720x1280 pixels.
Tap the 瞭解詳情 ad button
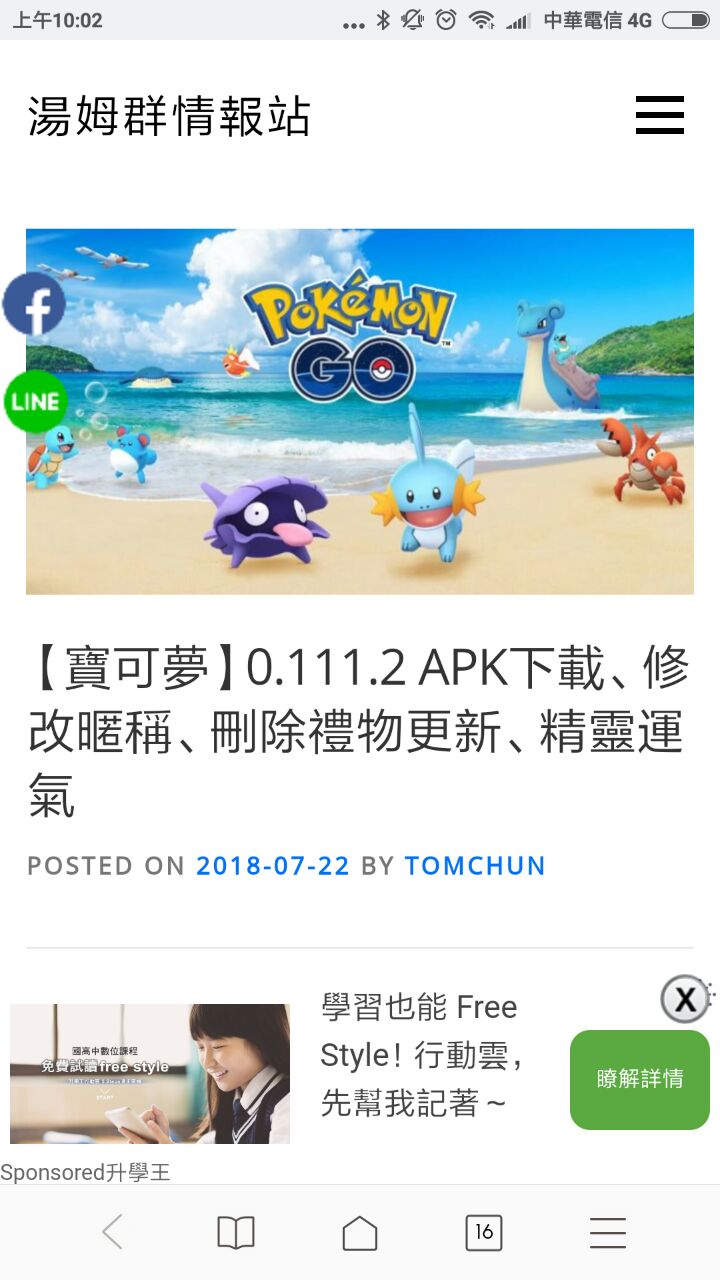[x=639, y=1079]
